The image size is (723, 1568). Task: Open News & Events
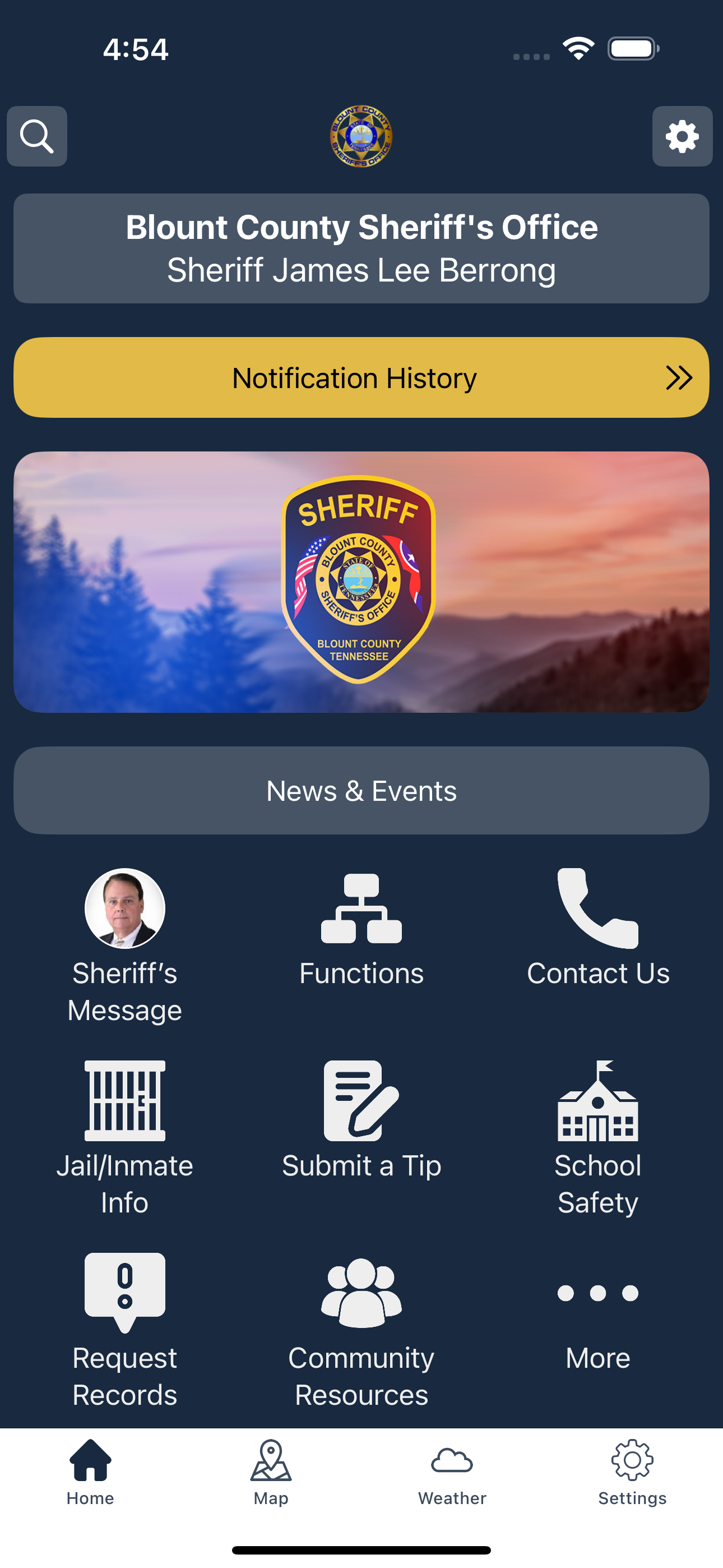pos(361,790)
